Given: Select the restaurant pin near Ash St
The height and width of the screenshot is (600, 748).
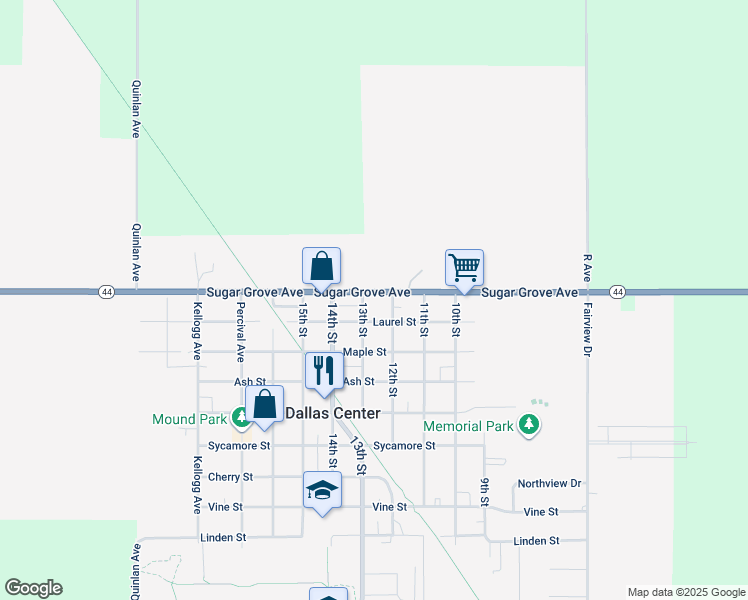Looking at the screenshot, I should click(324, 372).
